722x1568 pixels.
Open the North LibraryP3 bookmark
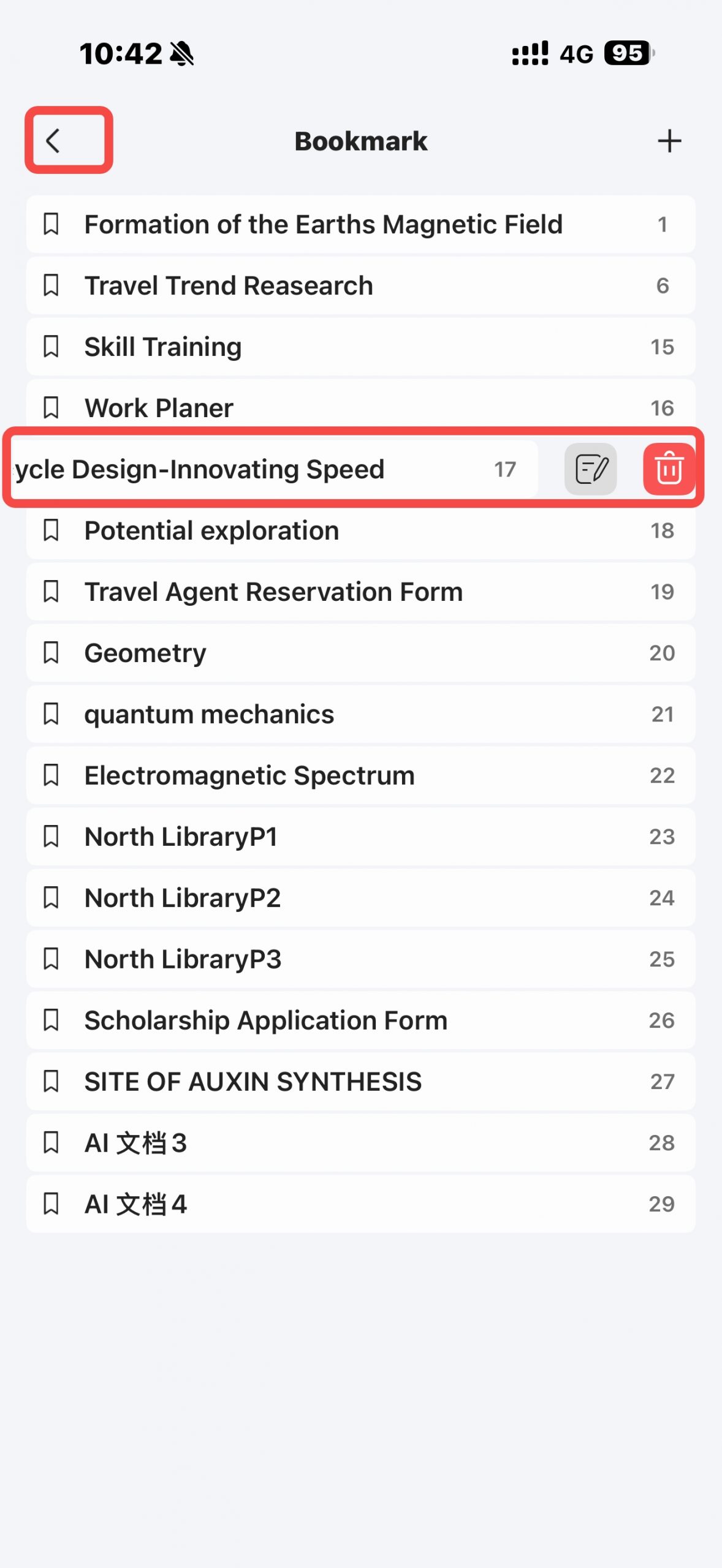(183, 959)
